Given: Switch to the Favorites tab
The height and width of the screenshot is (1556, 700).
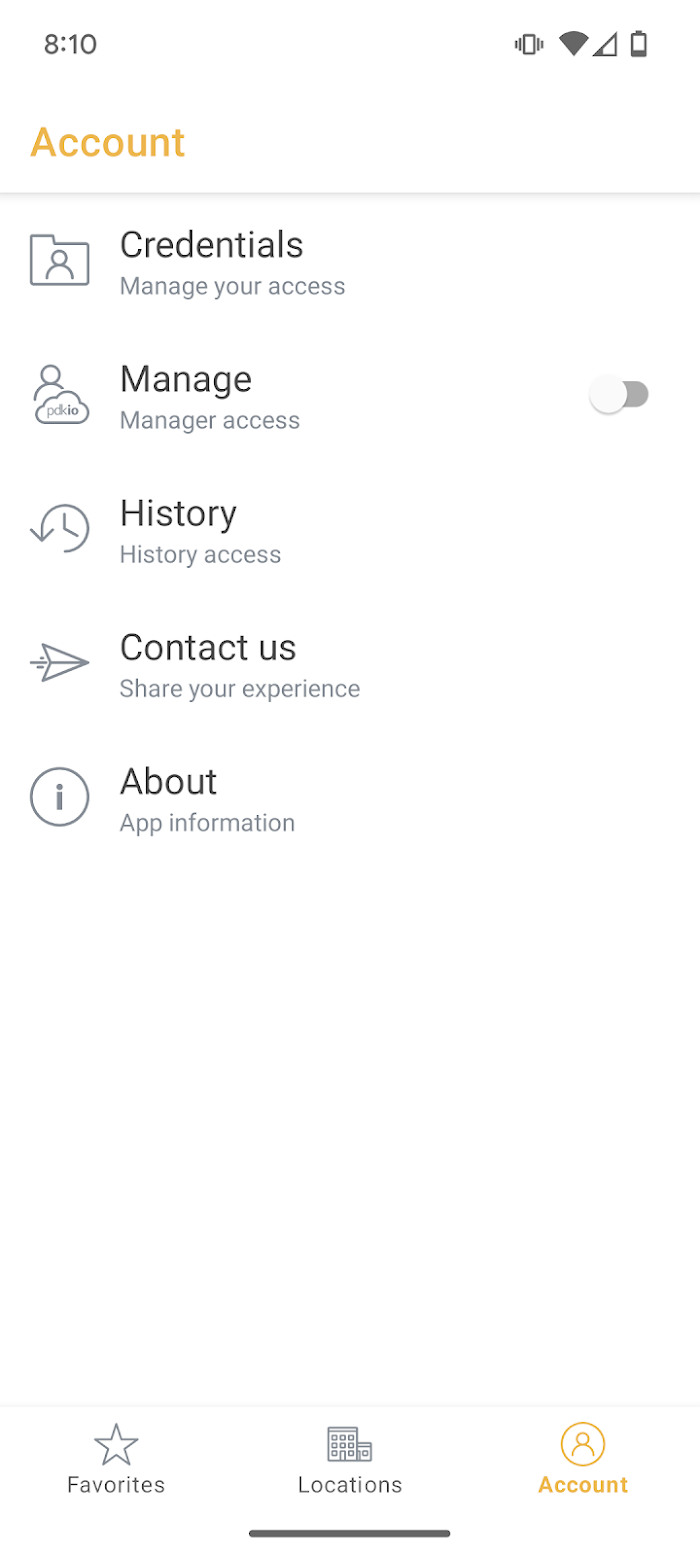Looking at the screenshot, I should [116, 1459].
